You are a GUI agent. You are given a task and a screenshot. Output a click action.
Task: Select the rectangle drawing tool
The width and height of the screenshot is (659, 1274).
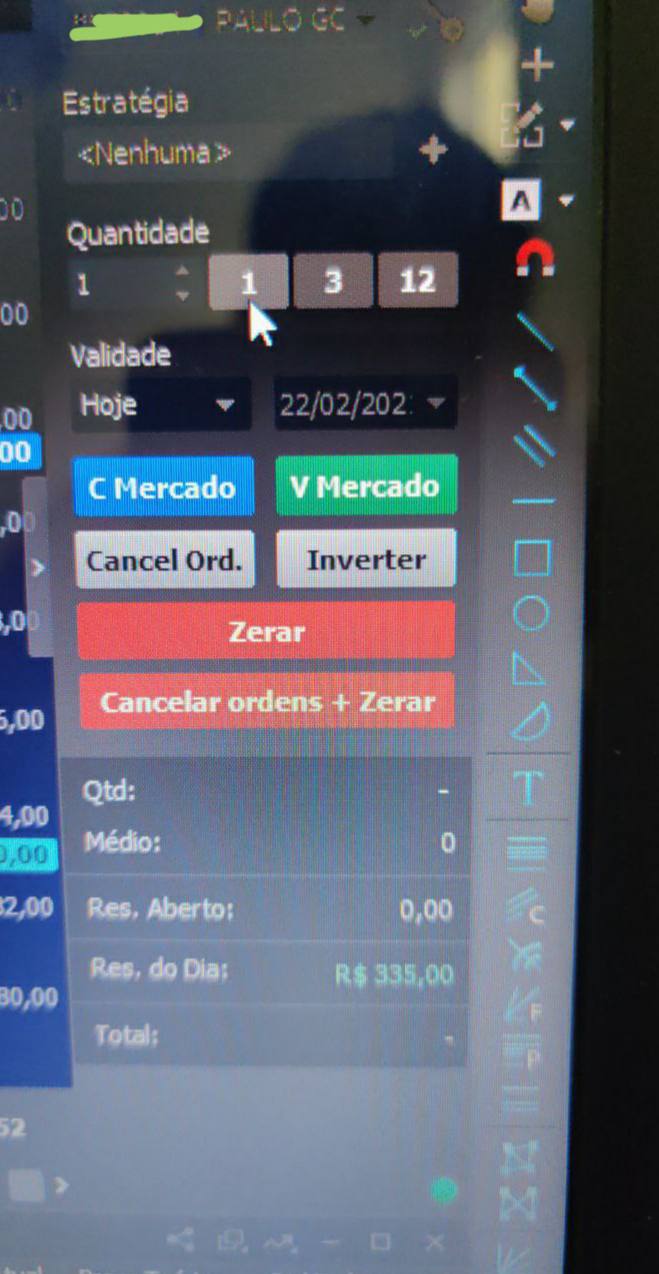pos(532,558)
